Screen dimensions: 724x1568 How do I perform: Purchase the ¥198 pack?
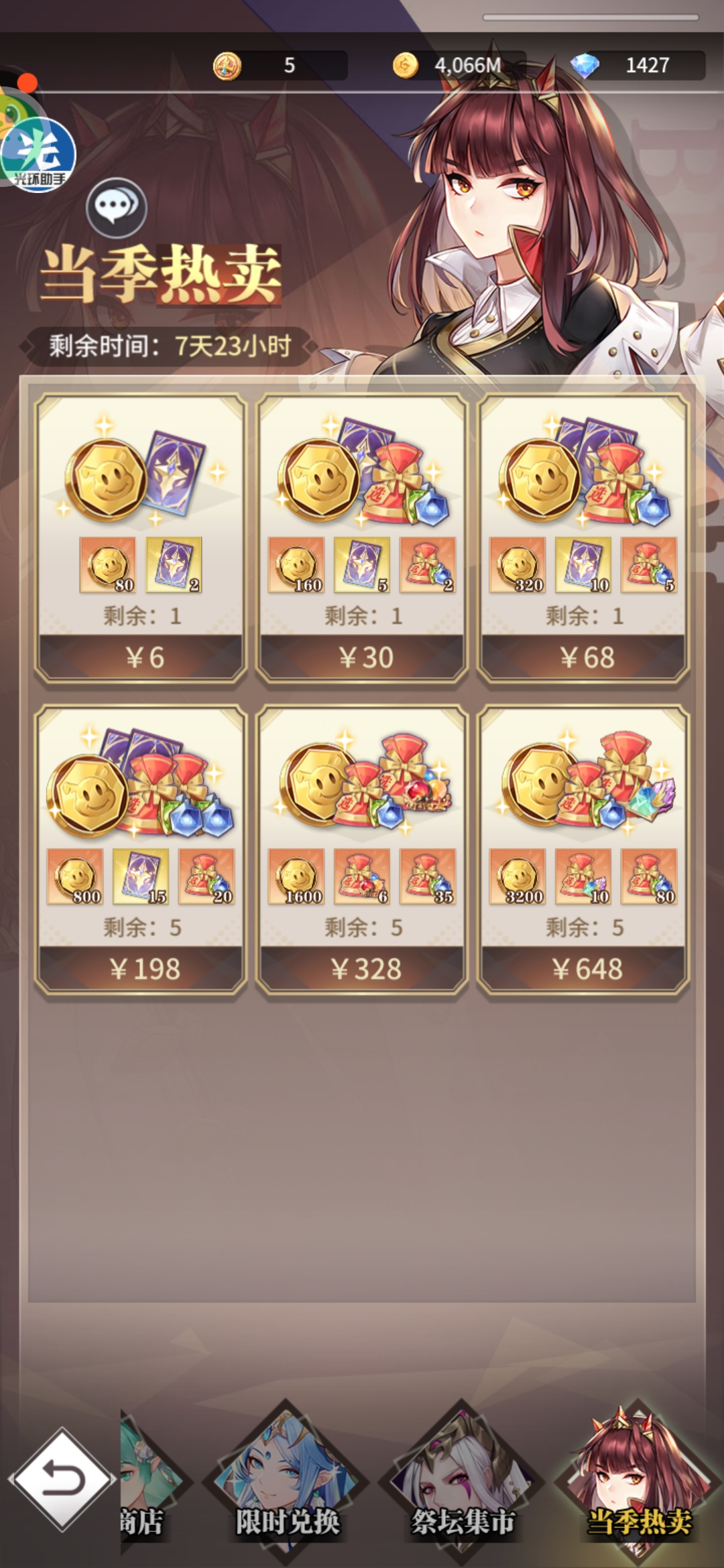click(x=141, y=968)
